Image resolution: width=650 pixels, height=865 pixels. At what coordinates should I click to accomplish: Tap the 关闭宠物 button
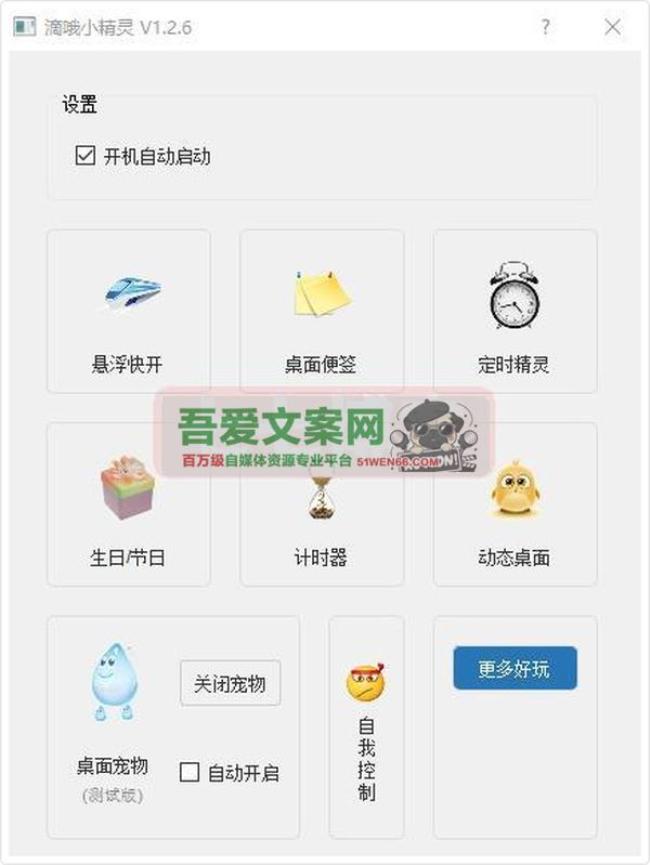pyautogui.click(x=230, y=684)
